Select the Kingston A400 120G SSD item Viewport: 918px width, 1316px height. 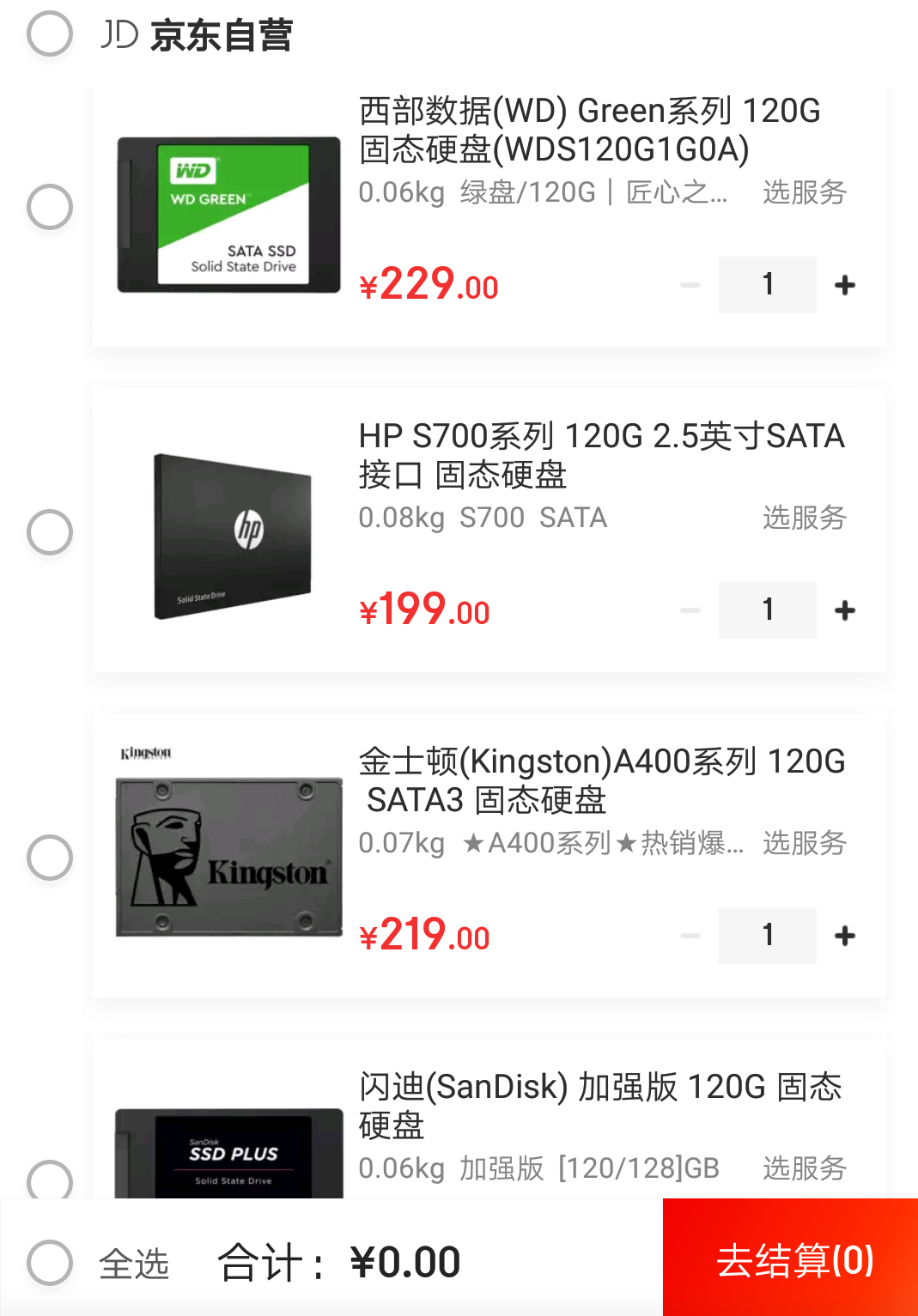point(50,858)
